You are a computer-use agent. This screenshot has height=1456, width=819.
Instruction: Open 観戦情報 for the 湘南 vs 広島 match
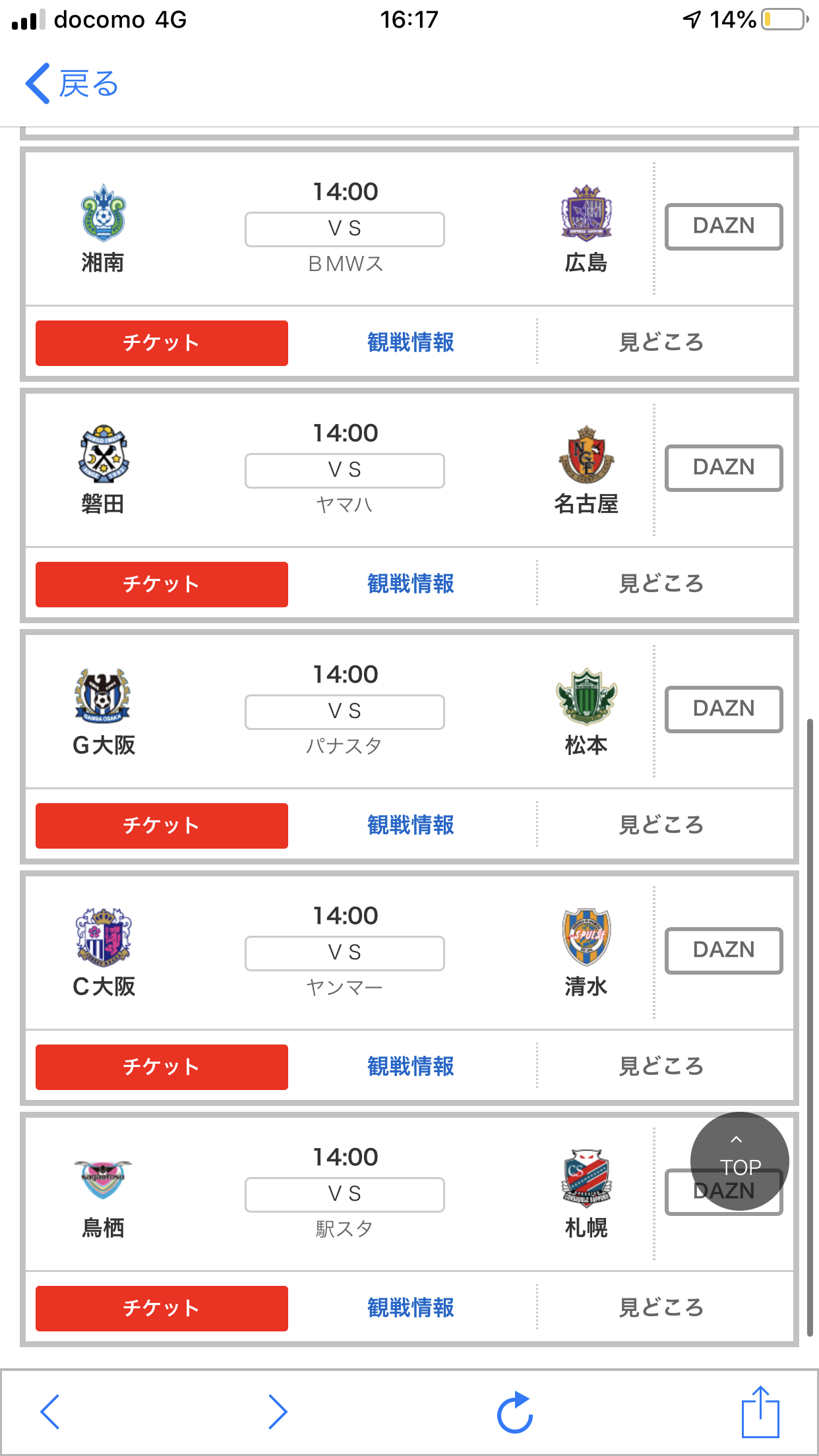coord(411,343)
